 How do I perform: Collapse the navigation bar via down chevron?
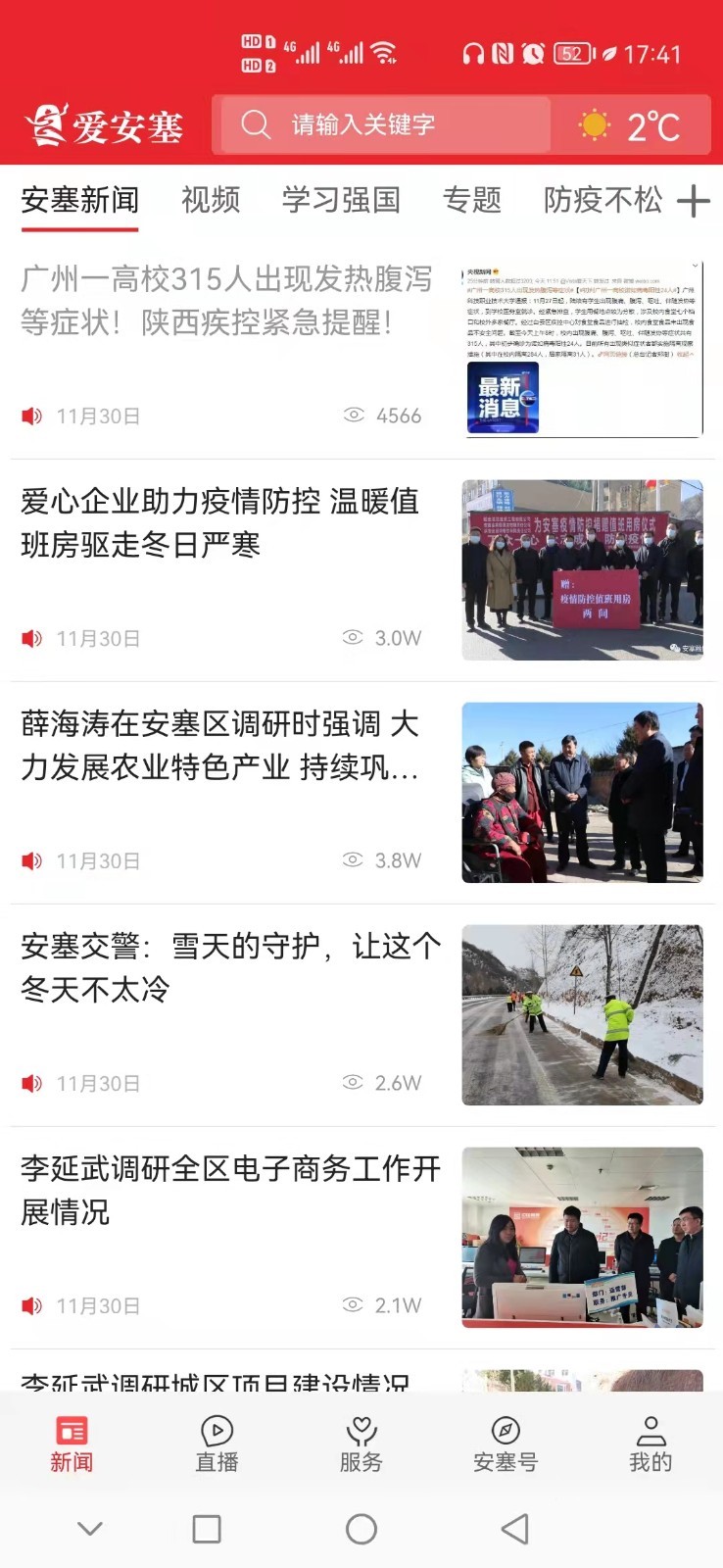tap(90, 1528)
